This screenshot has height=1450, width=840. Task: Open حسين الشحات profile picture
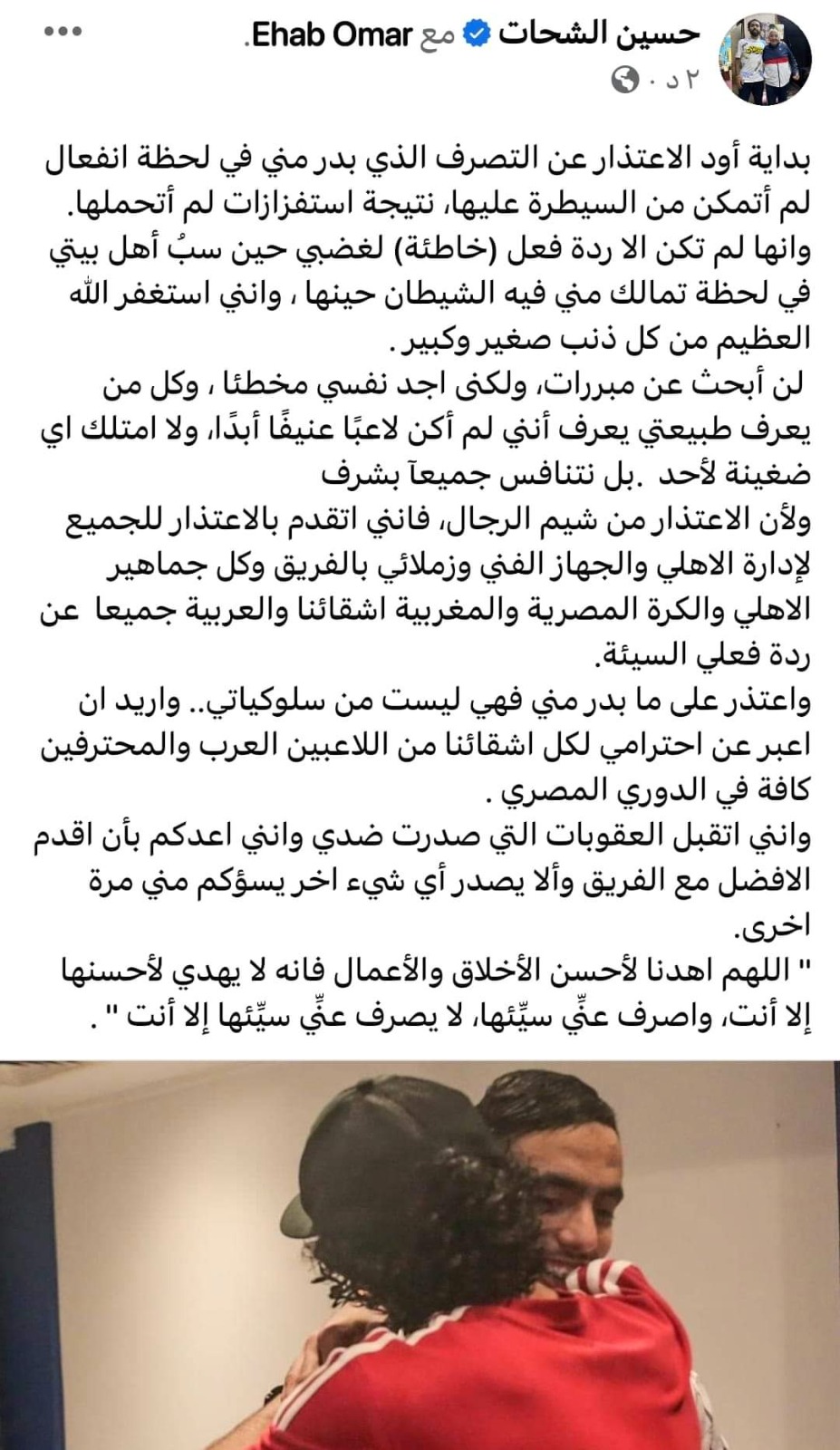[770, 62]
